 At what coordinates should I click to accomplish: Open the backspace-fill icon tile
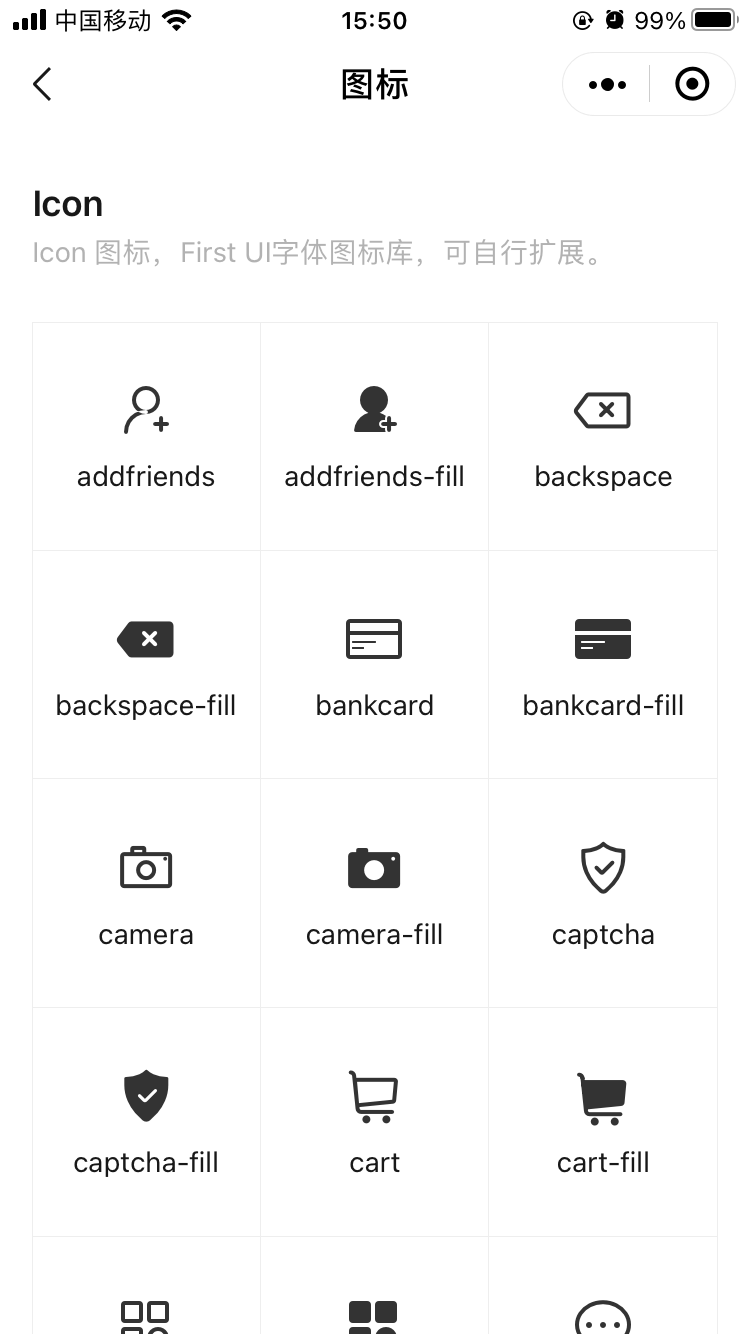tap(146, 665)
